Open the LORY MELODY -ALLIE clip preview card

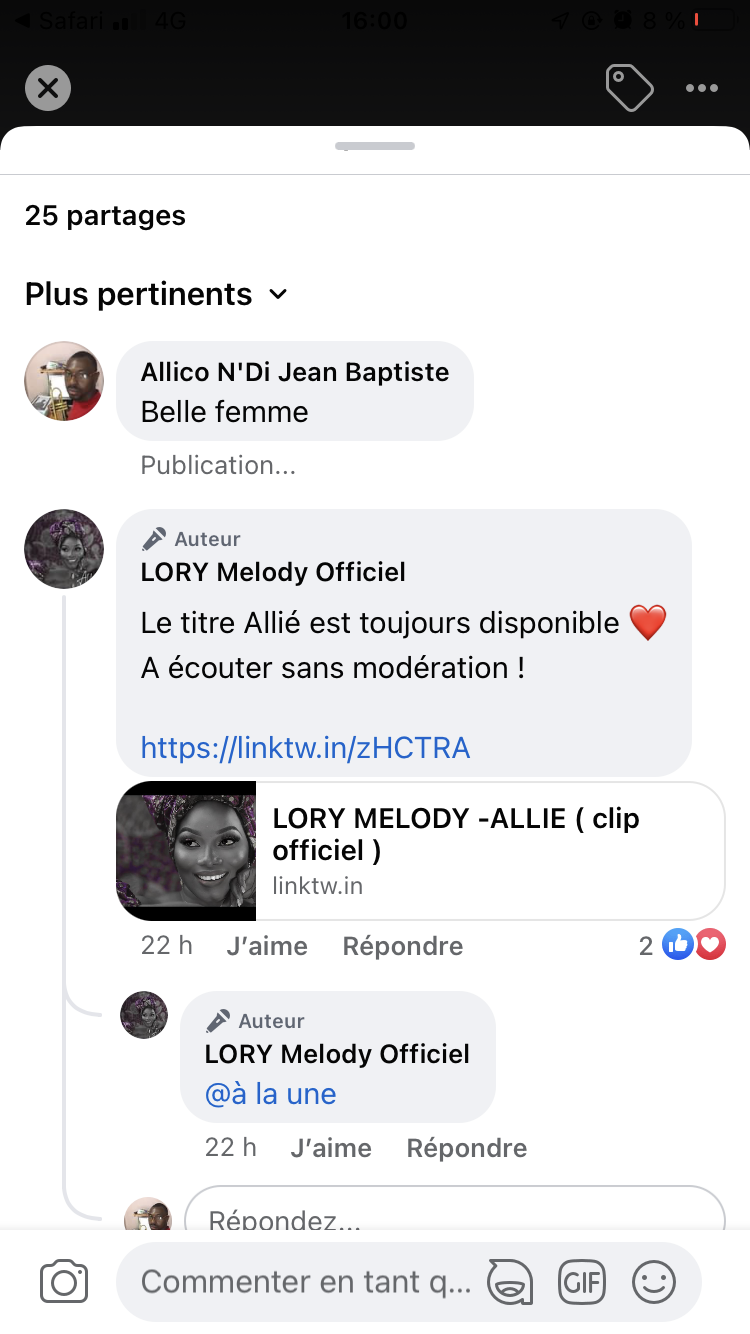pos(420,851)
